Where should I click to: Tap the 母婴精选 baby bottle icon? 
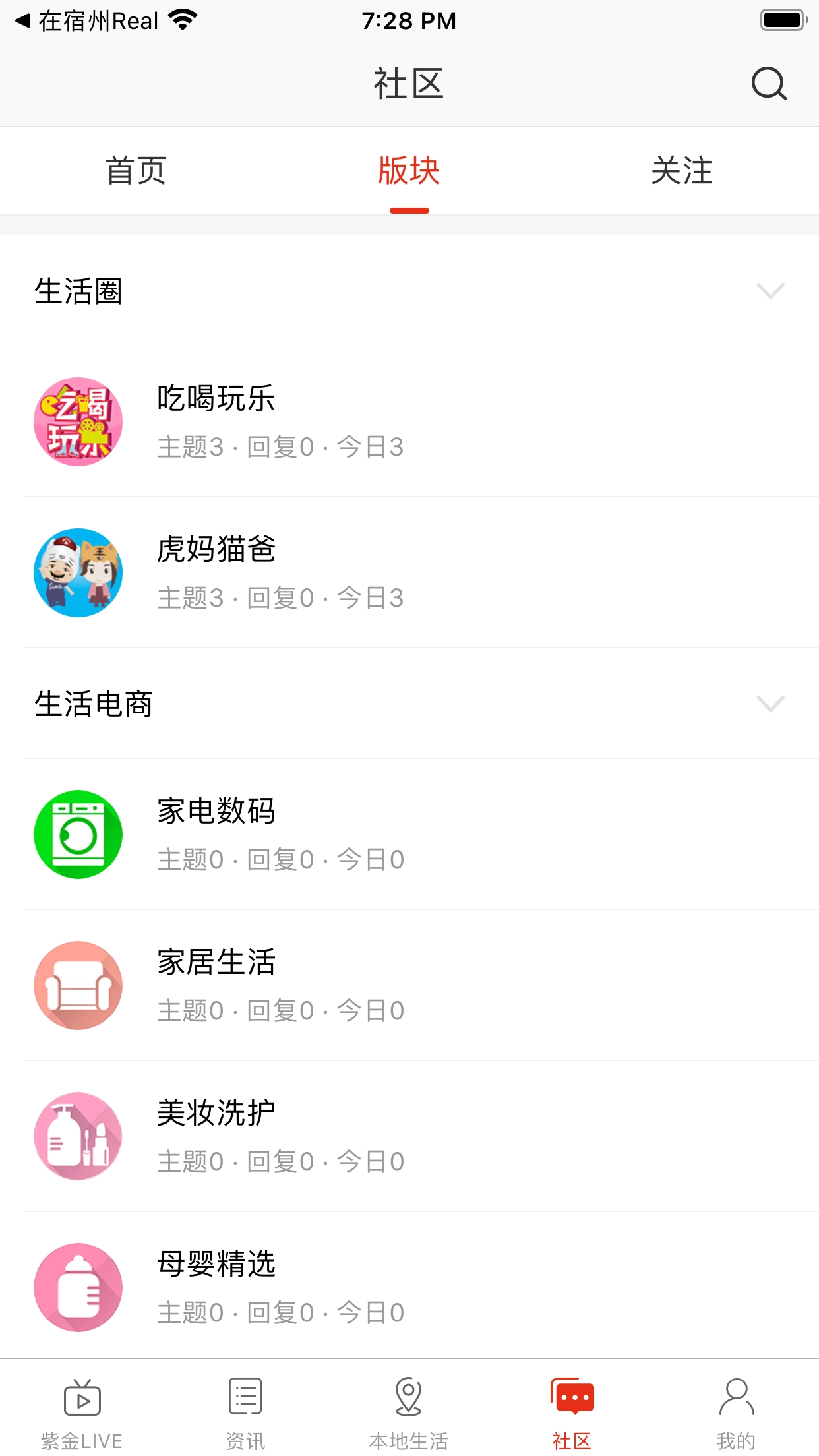(77, 1287)
